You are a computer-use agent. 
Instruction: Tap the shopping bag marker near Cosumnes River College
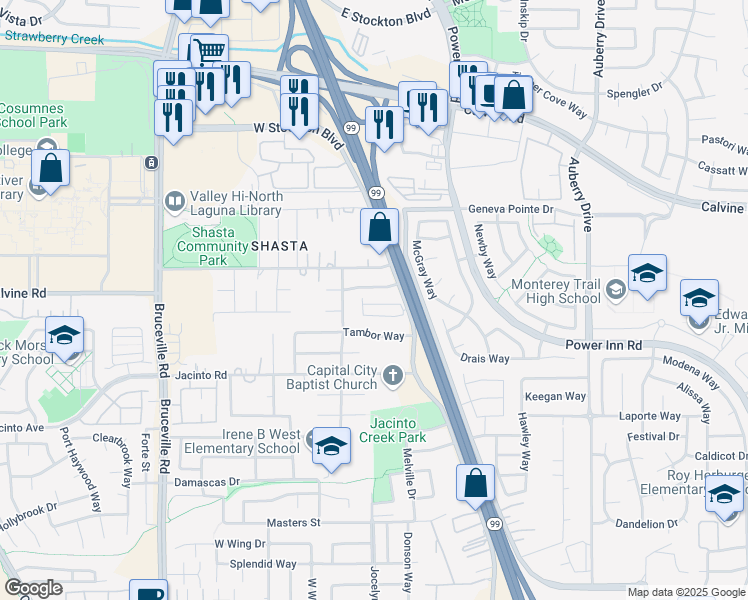point(50,169)
